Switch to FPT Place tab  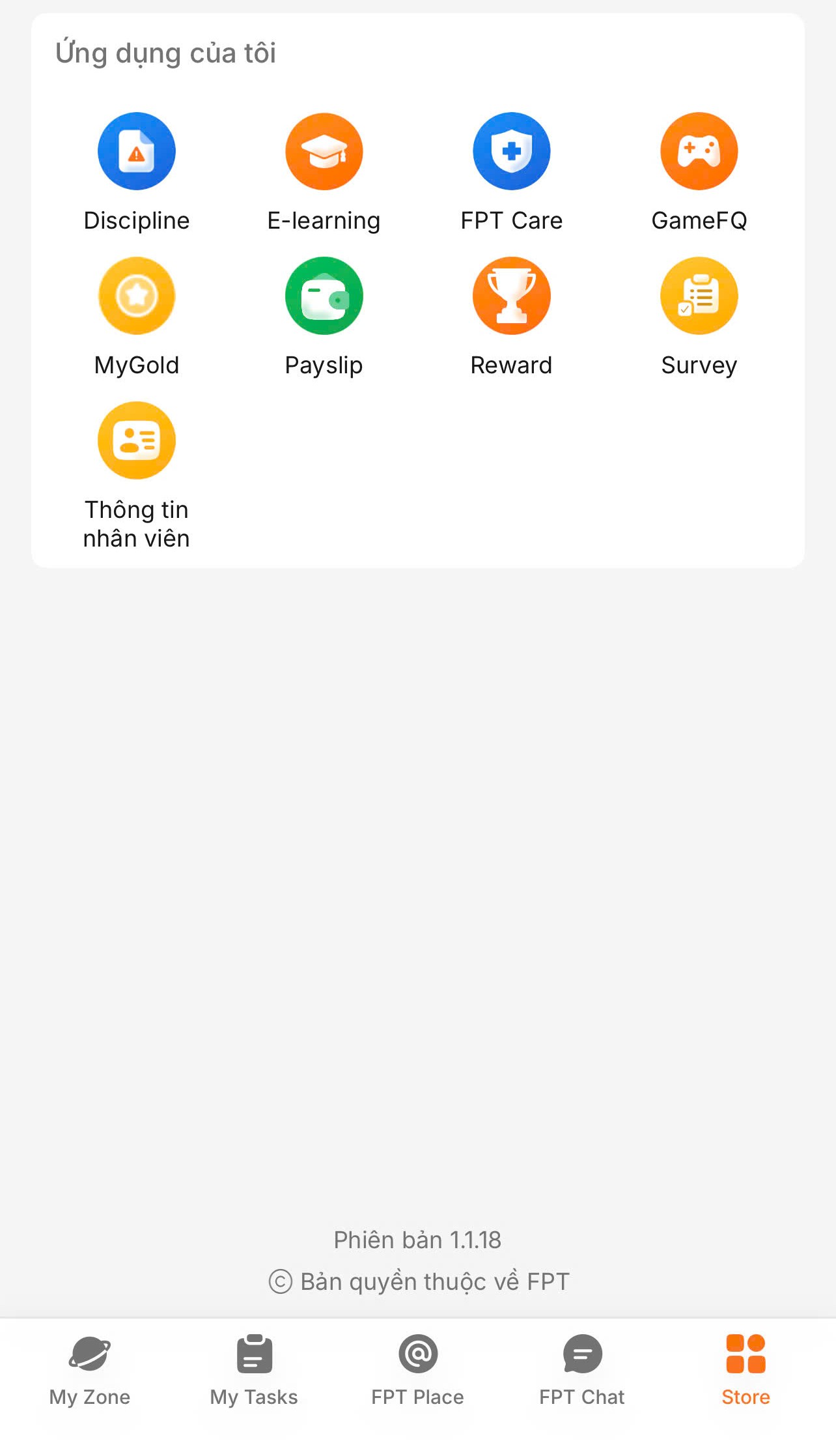(417, 1368)
